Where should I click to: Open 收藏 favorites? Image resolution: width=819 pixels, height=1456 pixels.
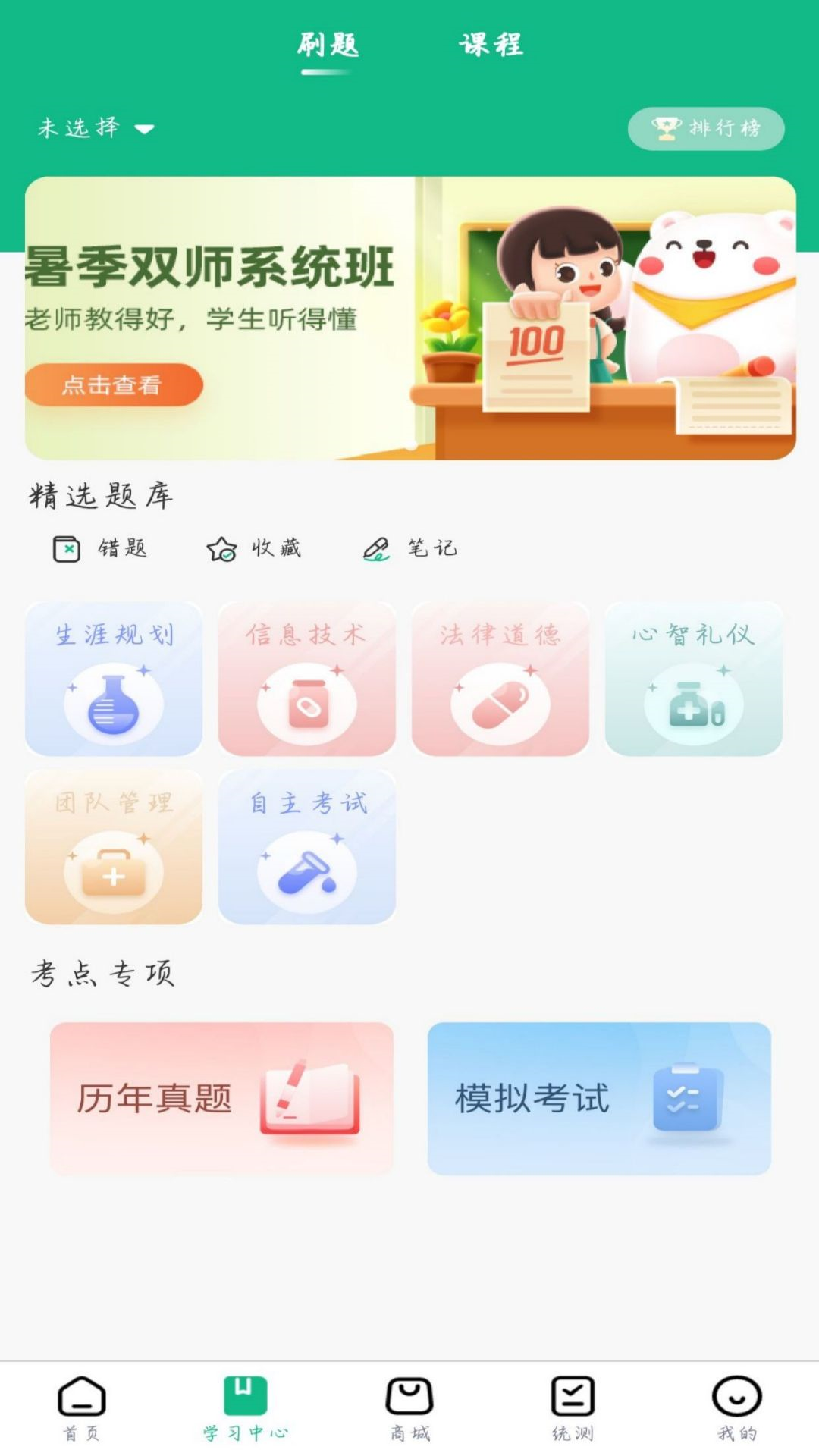[x=254, y=548]
